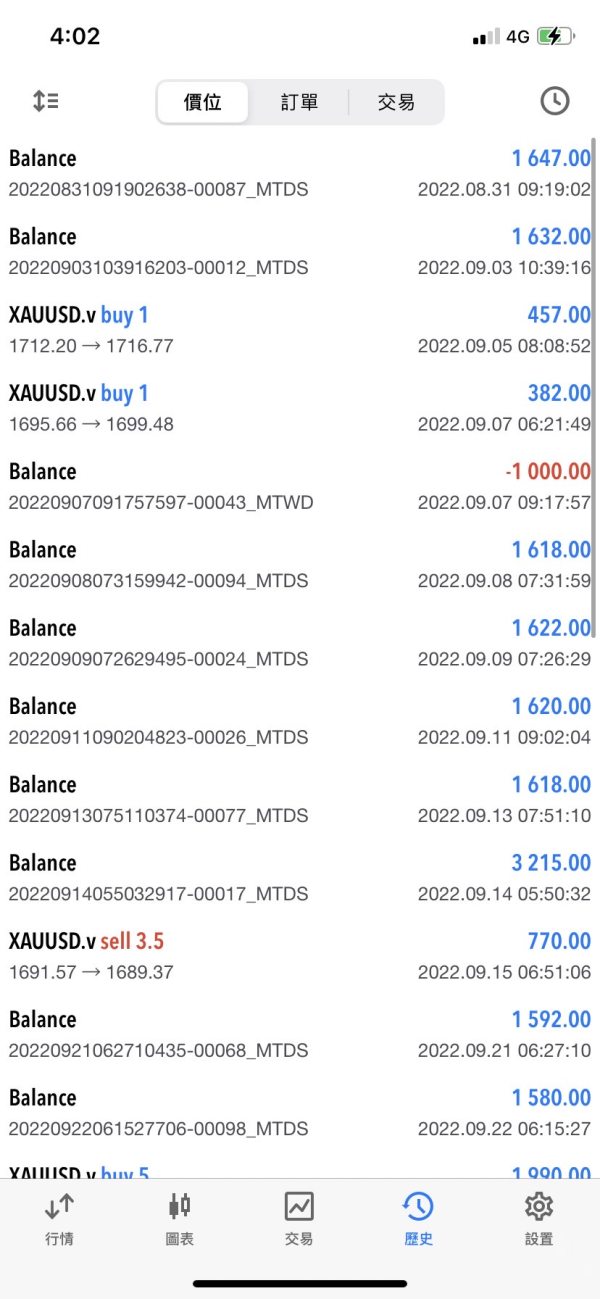Open the 行情 tab
Screen dimensions: 600x1299
pyautogui.click(x=59, y=1219)
